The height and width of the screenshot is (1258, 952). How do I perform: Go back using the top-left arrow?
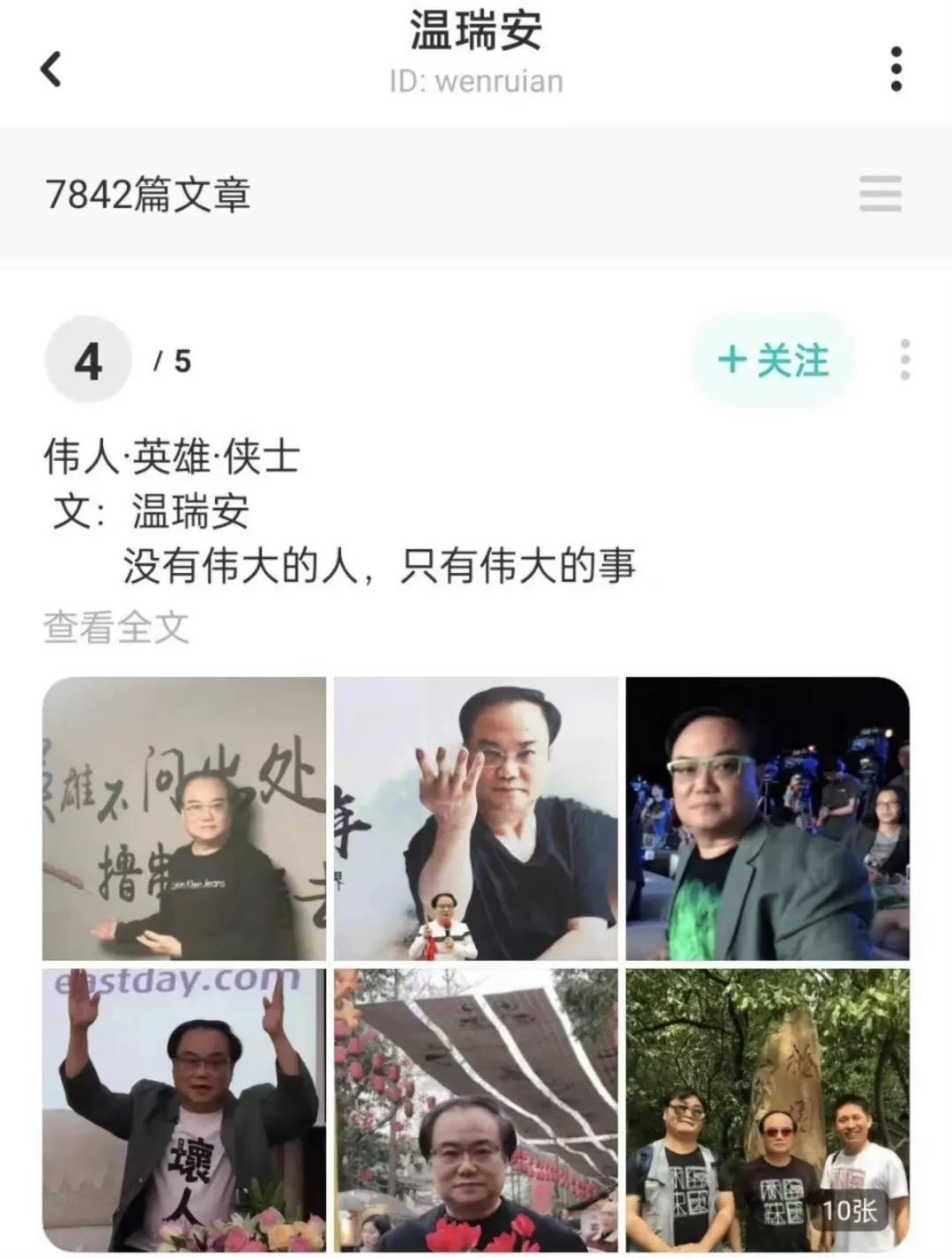[51, 69]
